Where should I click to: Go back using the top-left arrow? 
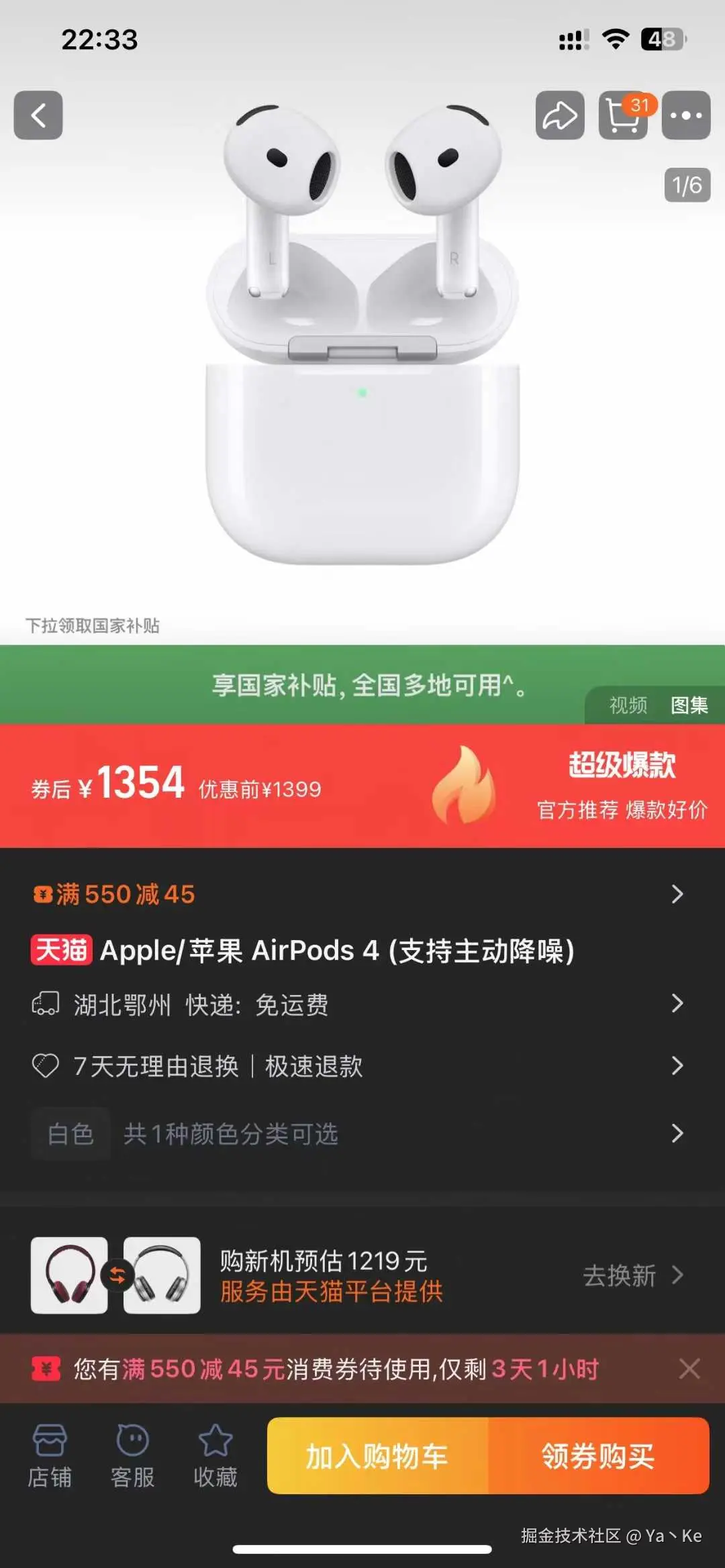click(38, 115)
